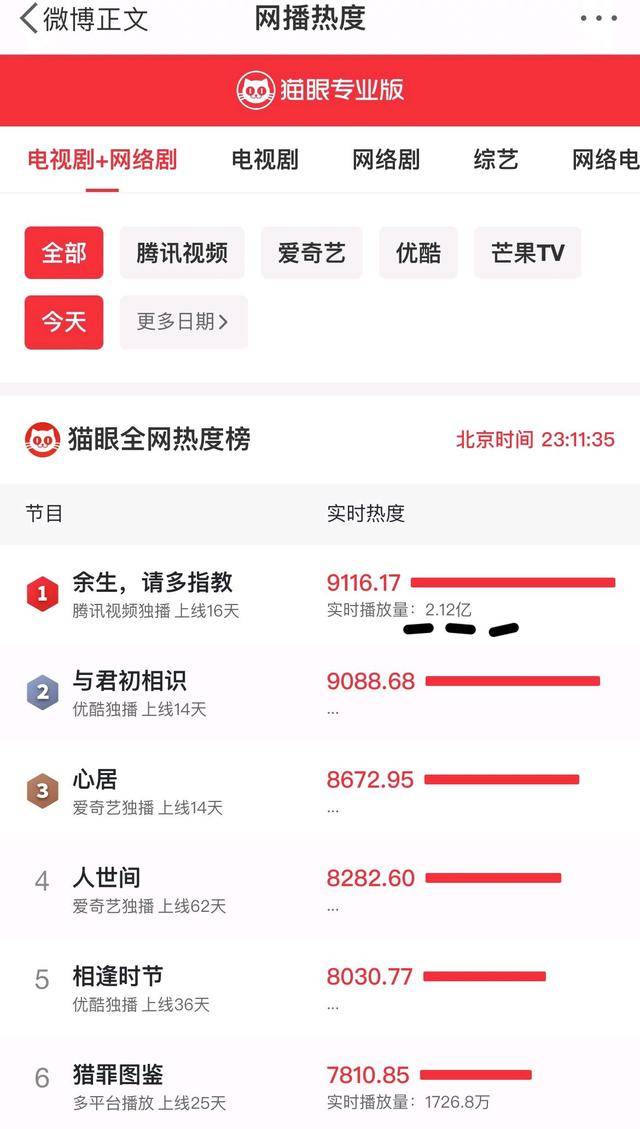Select the 综艺 tab
This screenshot has width=640, height=1129.
(495, 160)
